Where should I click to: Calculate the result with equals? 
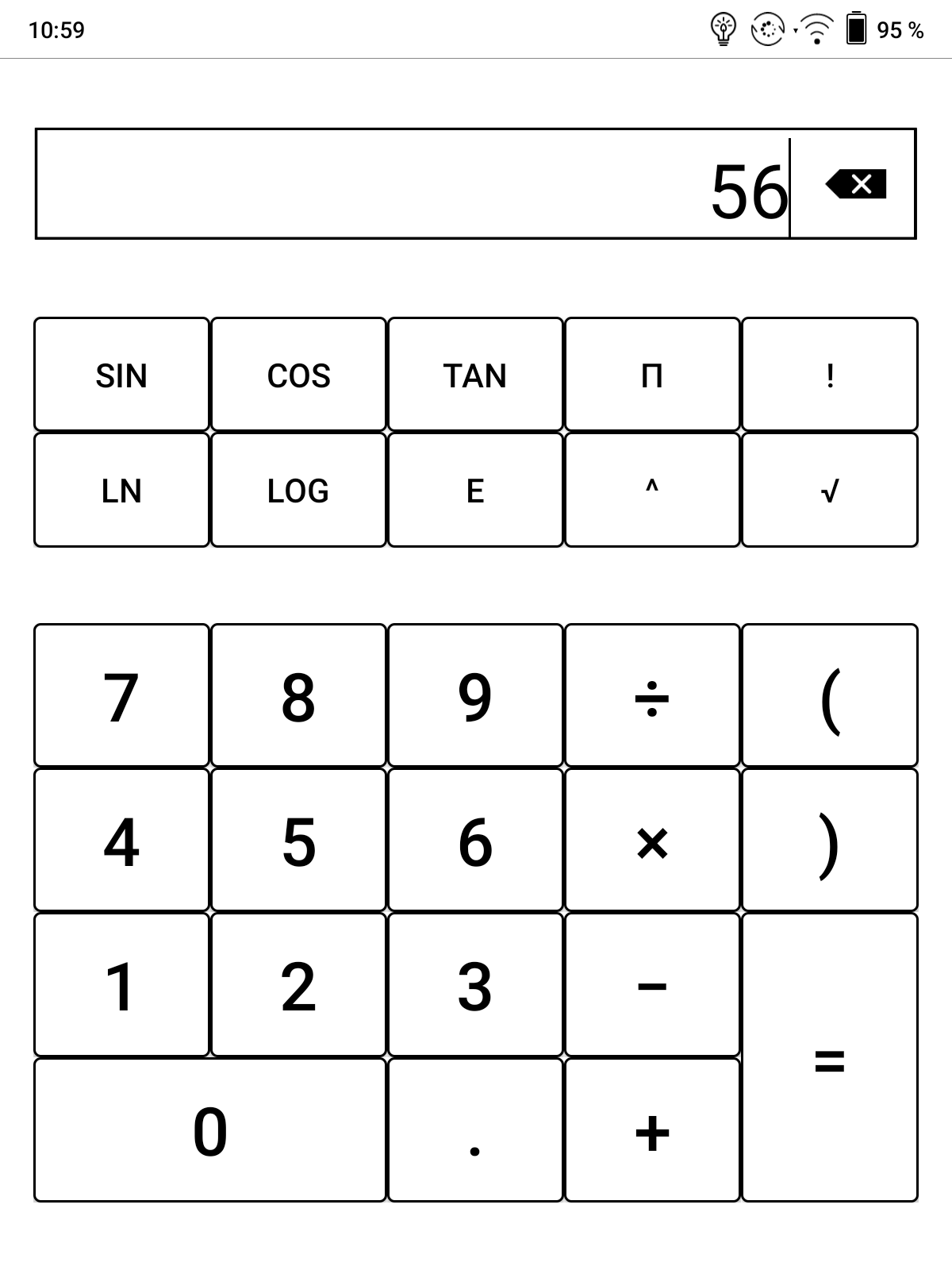coord(830,1057)
